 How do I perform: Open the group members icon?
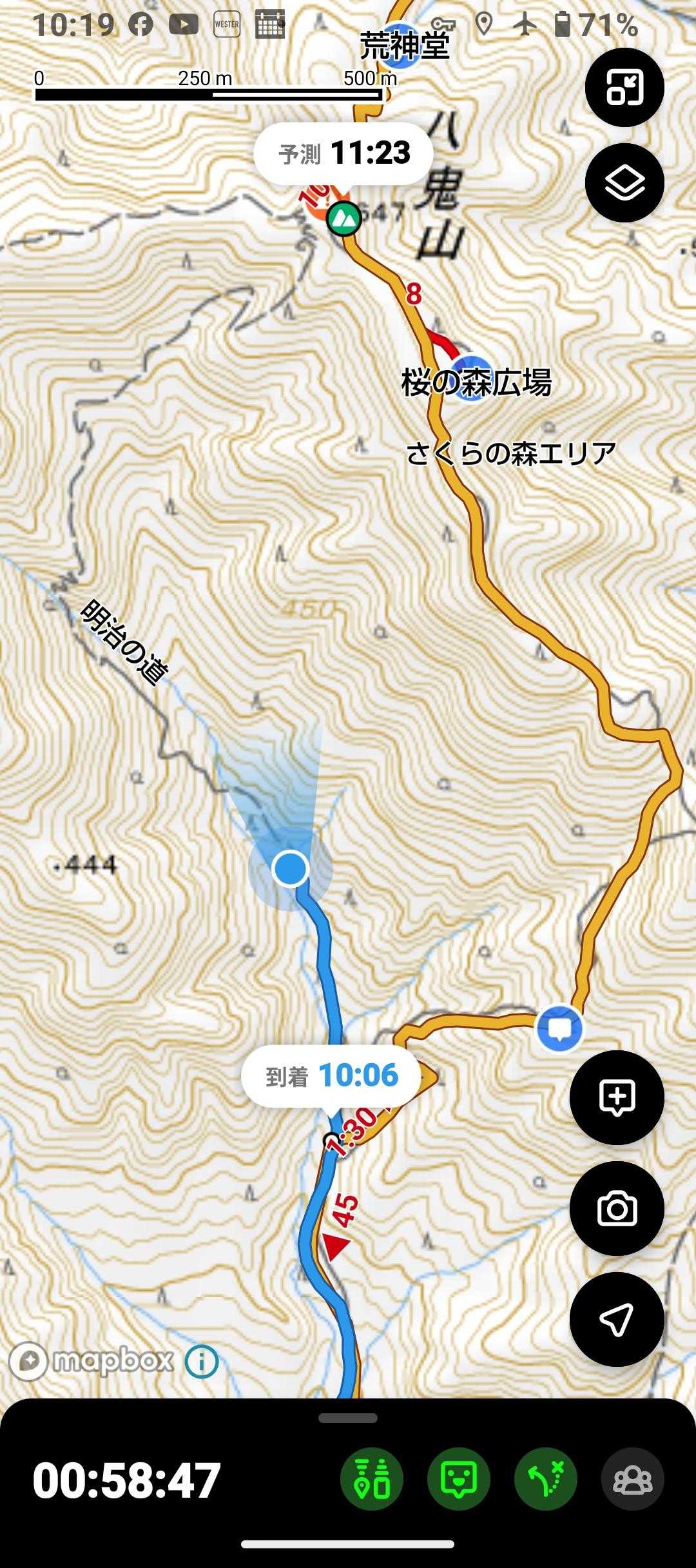pos(633,1479)
